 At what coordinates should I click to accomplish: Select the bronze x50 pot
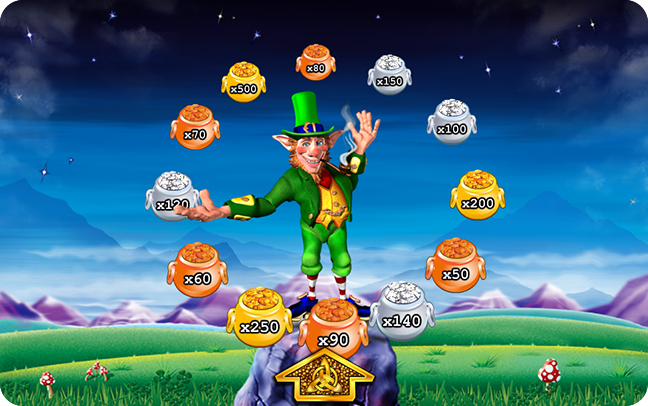tap(455, 268)
